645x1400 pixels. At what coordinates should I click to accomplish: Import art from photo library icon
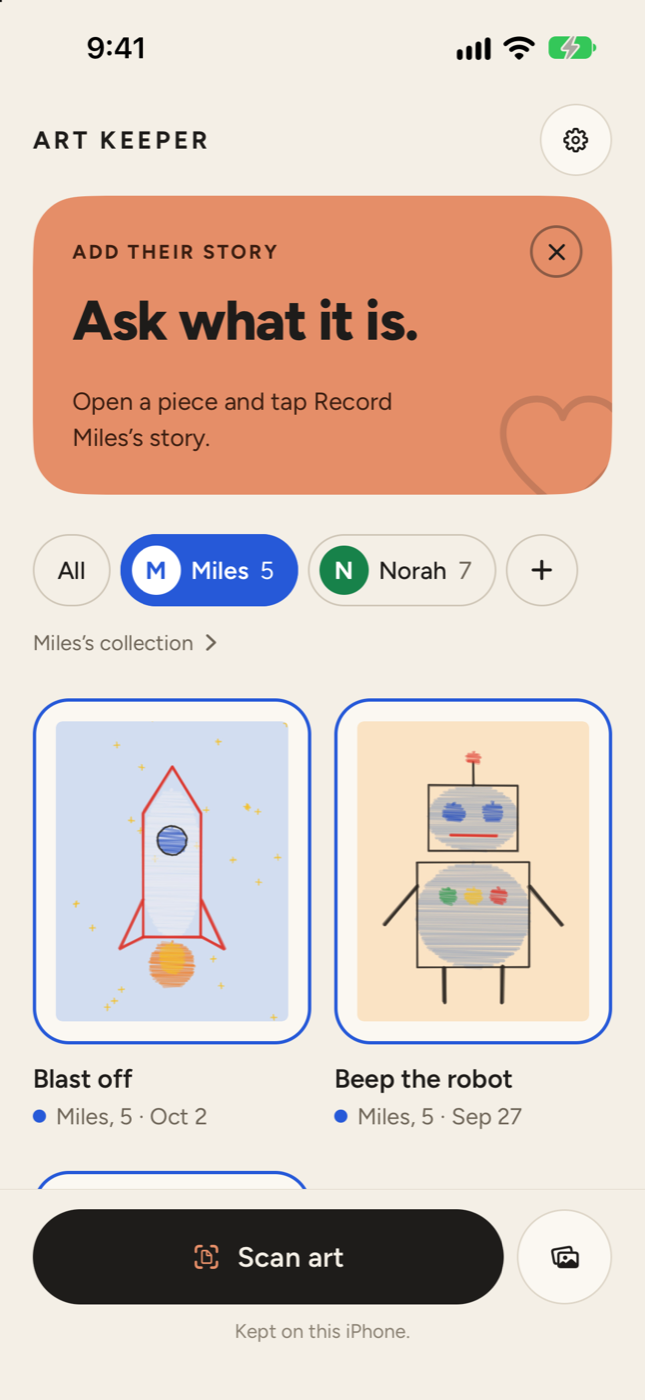pos(565,1257)
